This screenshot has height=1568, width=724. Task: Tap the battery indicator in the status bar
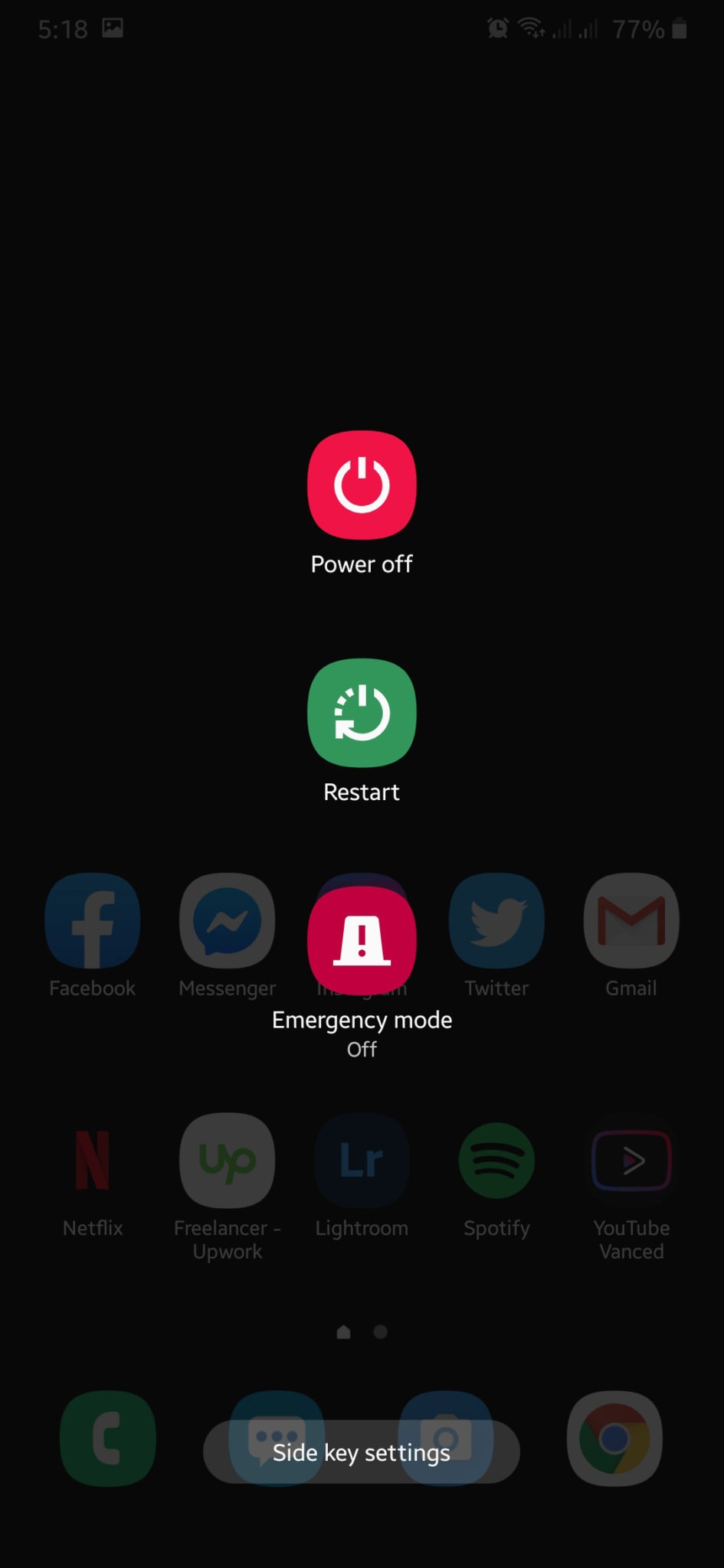click(x=679, y=31)
